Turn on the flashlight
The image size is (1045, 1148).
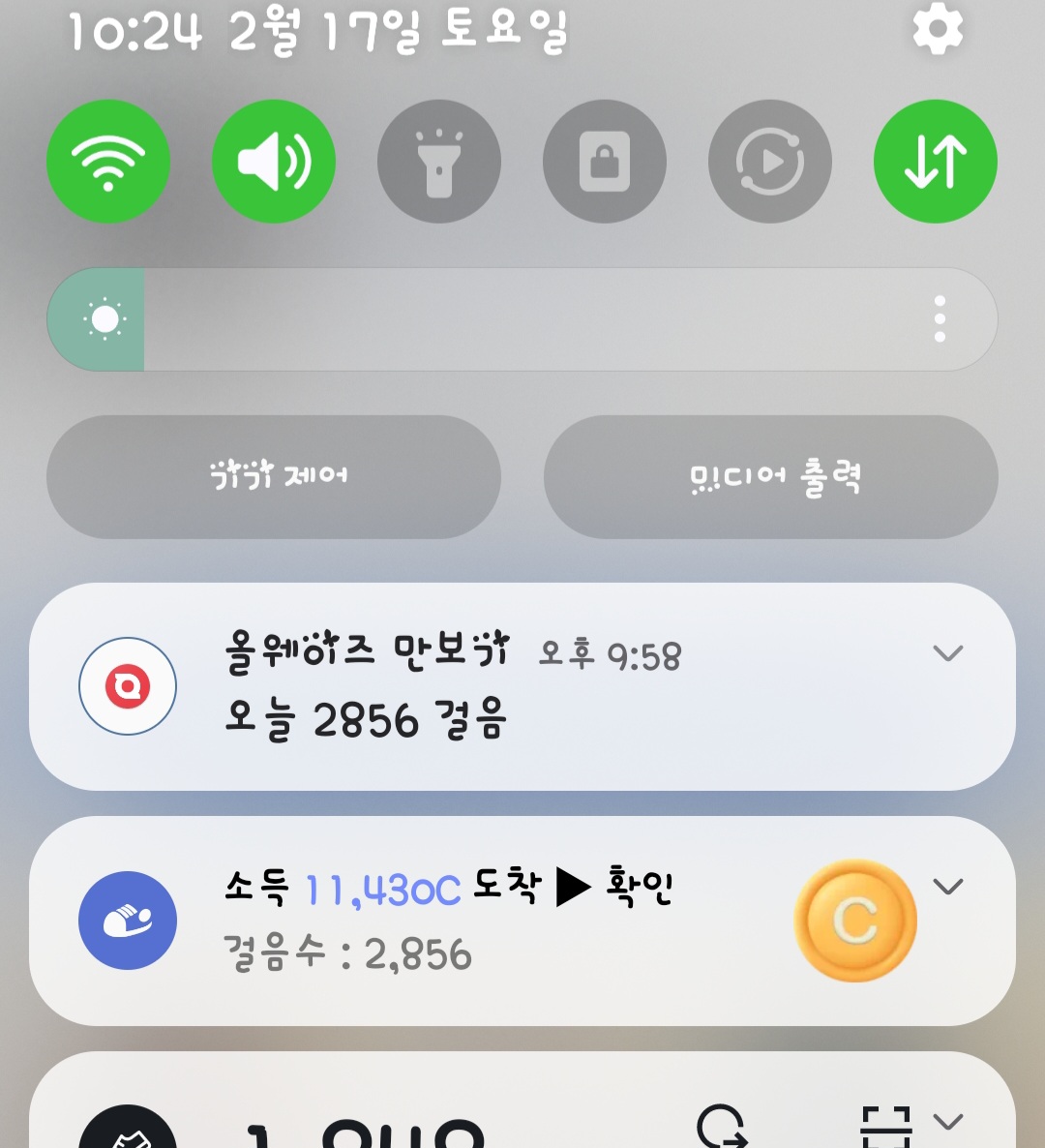[439, 162]
